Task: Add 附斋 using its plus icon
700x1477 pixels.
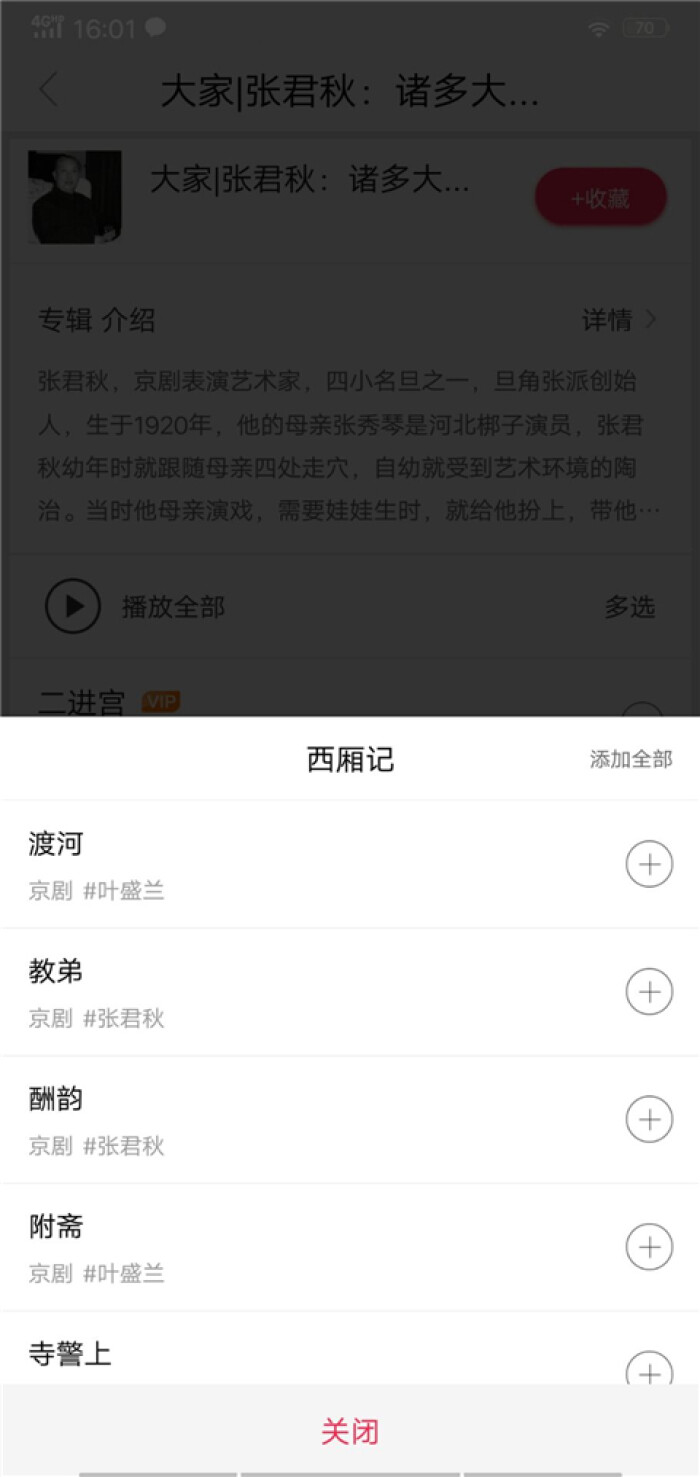Action: tap(649, 1247)
